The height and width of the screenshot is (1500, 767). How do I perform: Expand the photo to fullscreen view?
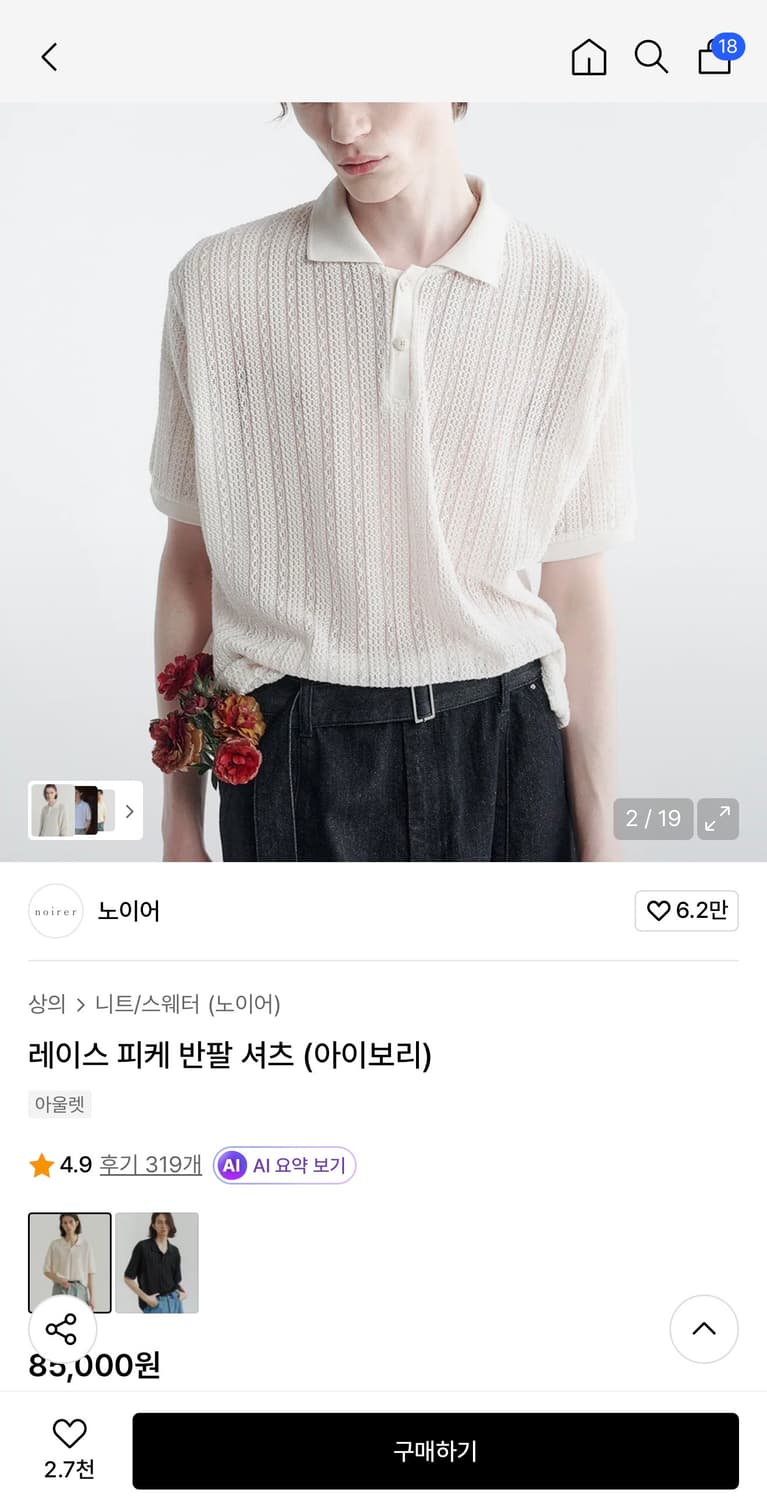click(x=718, y=819)
